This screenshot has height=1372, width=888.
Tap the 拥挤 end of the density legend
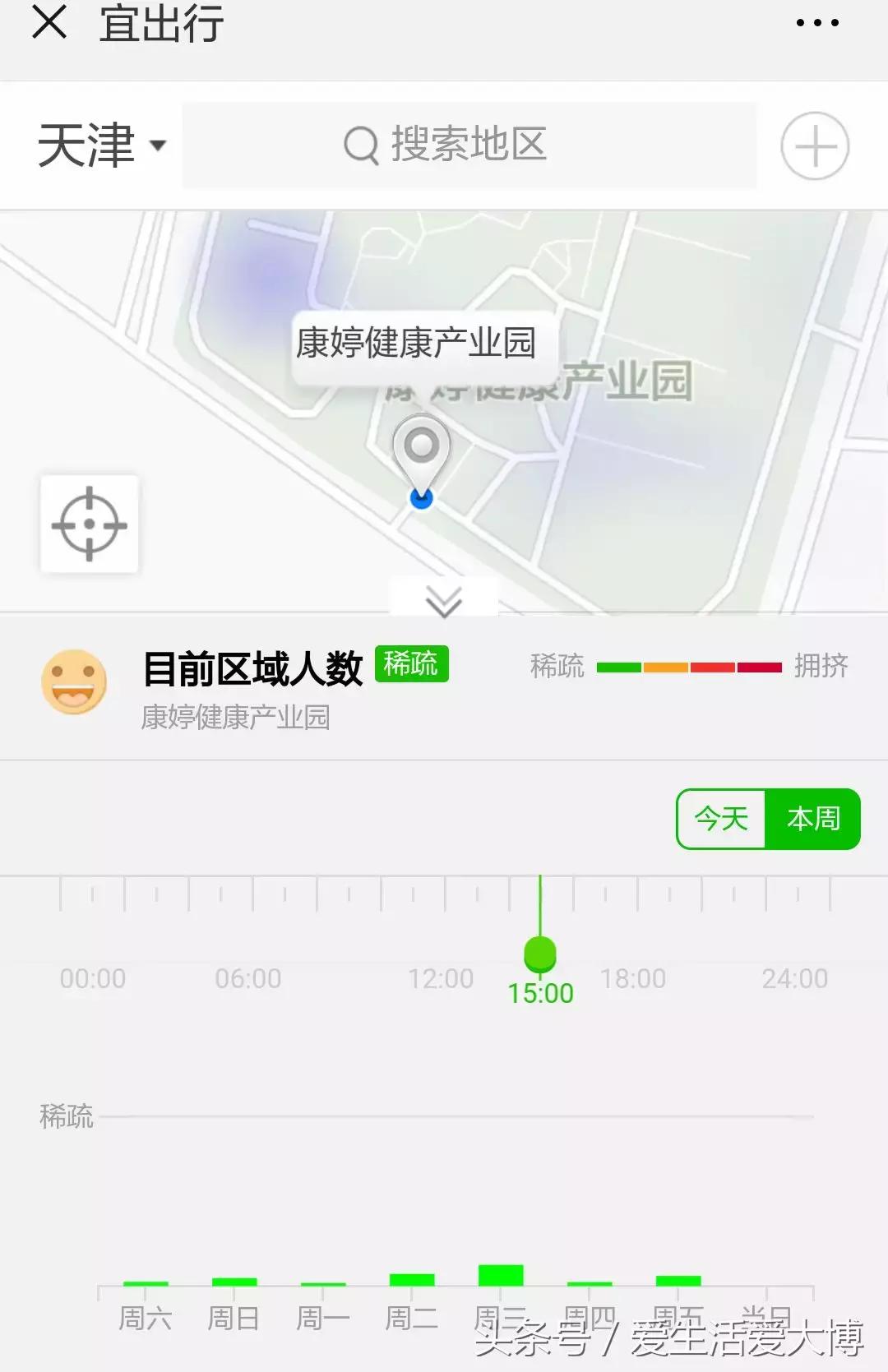(821, 666)
